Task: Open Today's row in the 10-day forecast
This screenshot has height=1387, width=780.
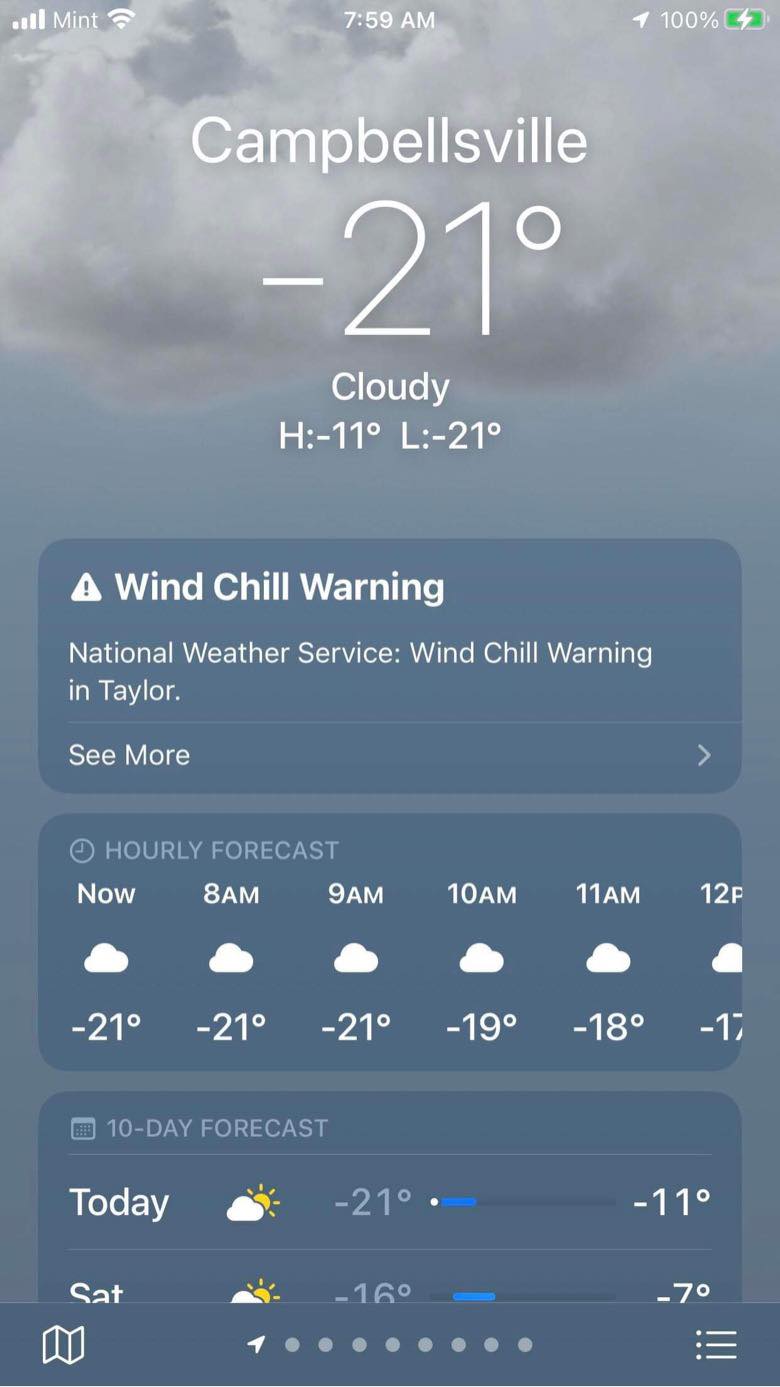Action: 390,1202
